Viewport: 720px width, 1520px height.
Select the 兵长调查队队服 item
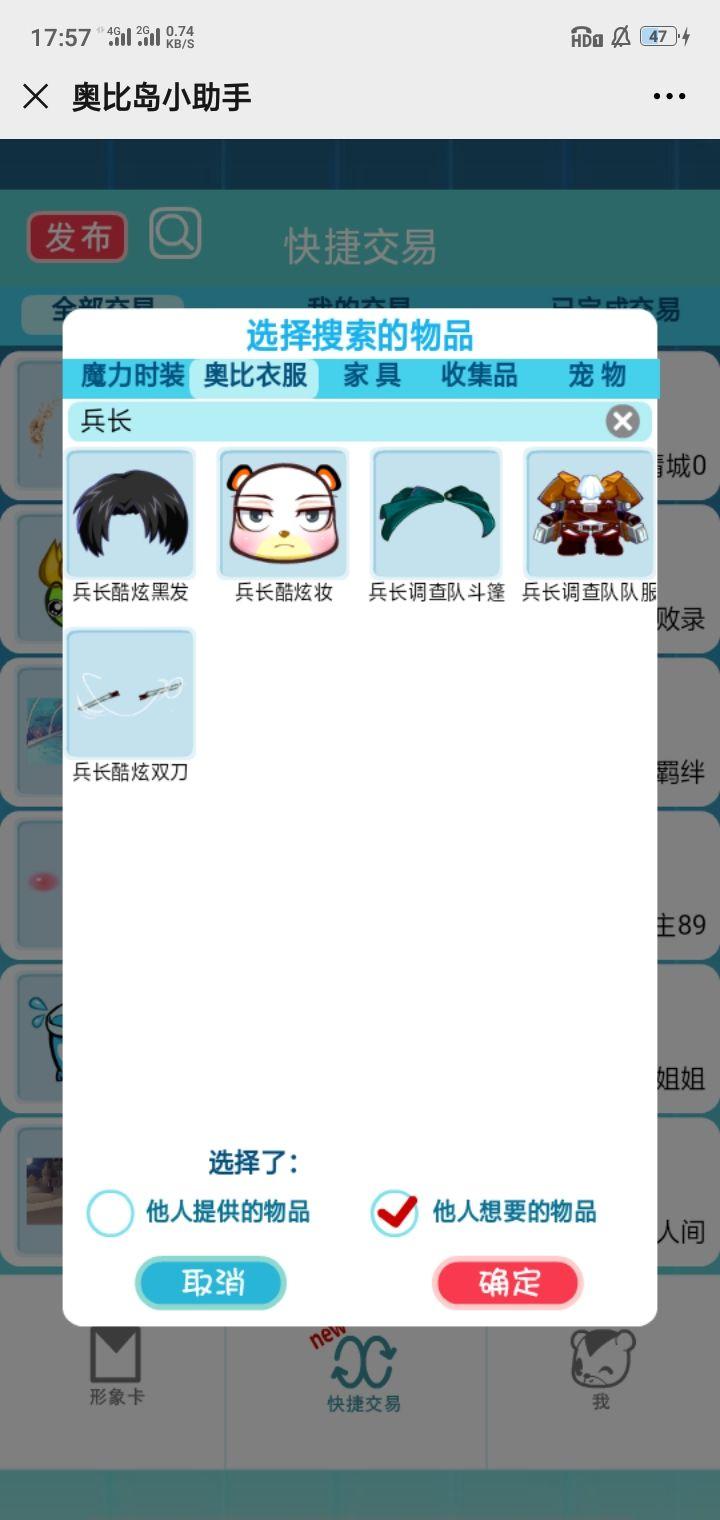(x=590, y=515)
